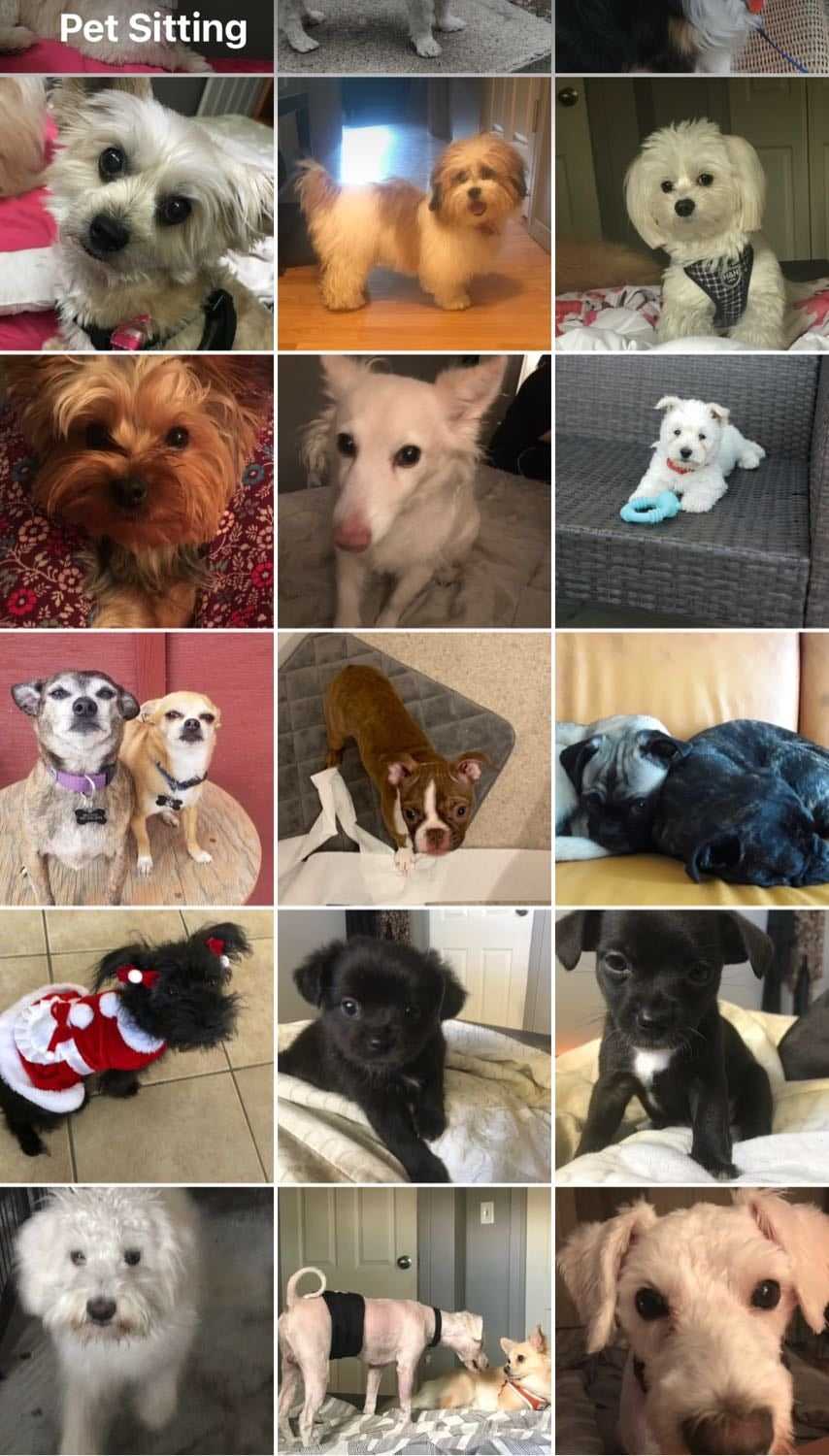Open the black pug sleeping on yellow couch
The width and height of the screenshot is (829, 1456).
tap(692, 769)
